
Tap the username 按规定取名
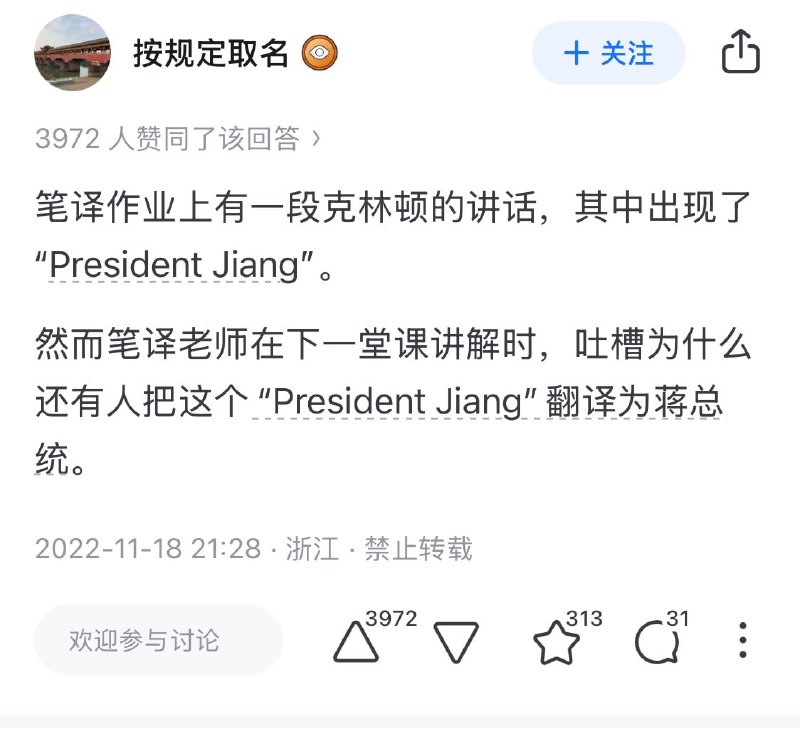pos(211,53)
